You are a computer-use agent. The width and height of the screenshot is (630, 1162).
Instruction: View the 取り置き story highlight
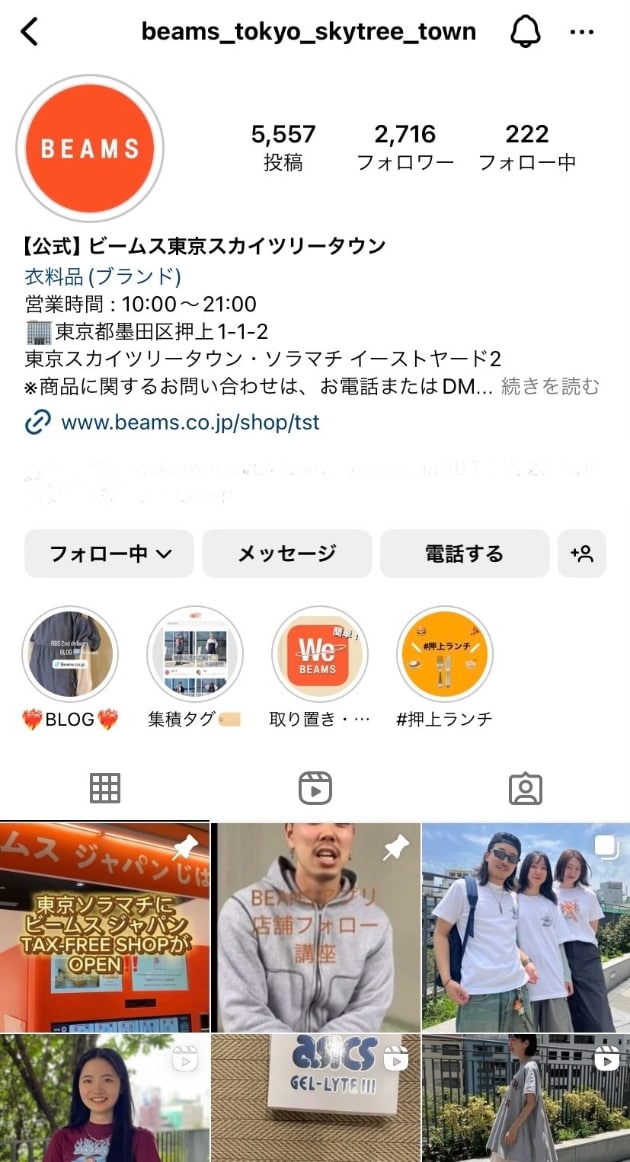click(320, 655)
